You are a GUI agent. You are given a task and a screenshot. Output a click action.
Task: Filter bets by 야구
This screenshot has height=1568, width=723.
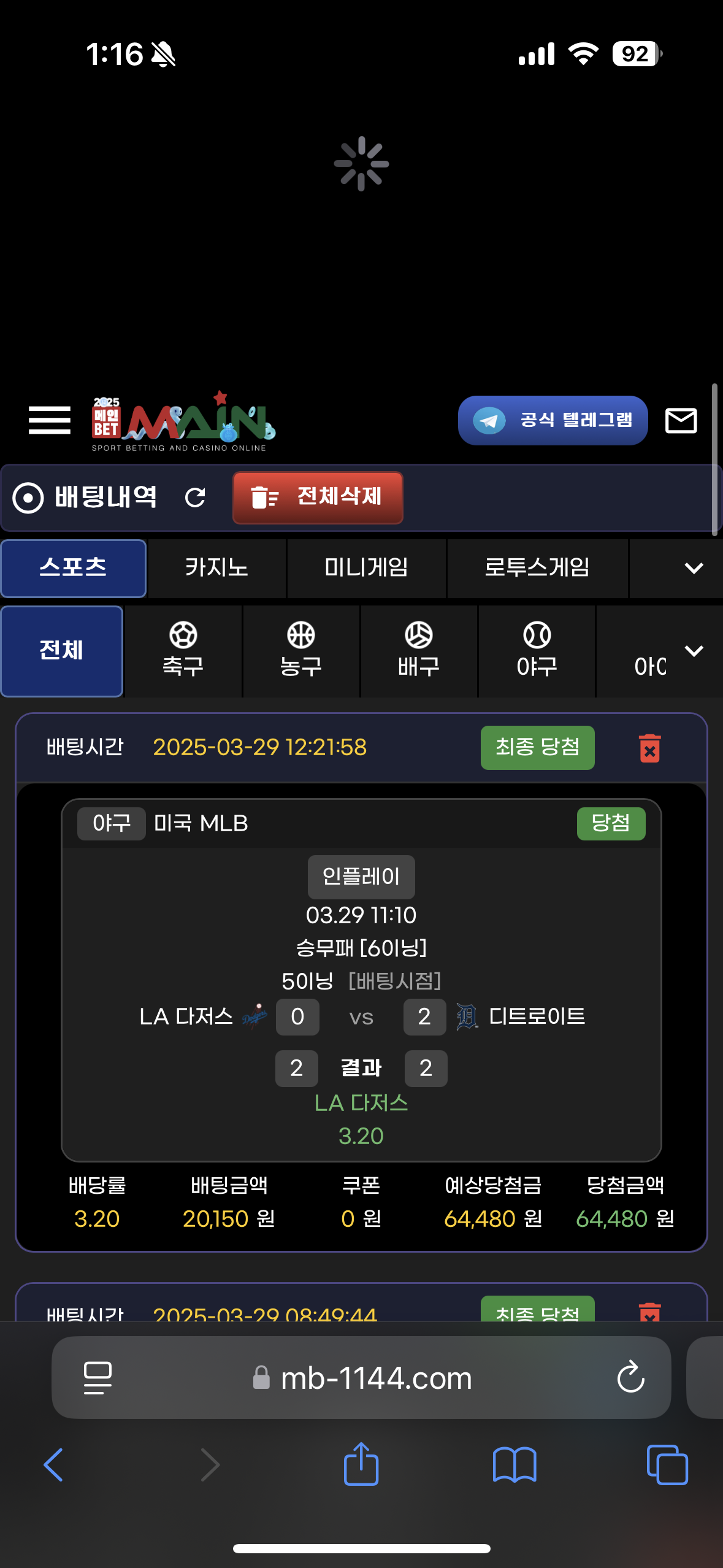[x=537, y=651]
